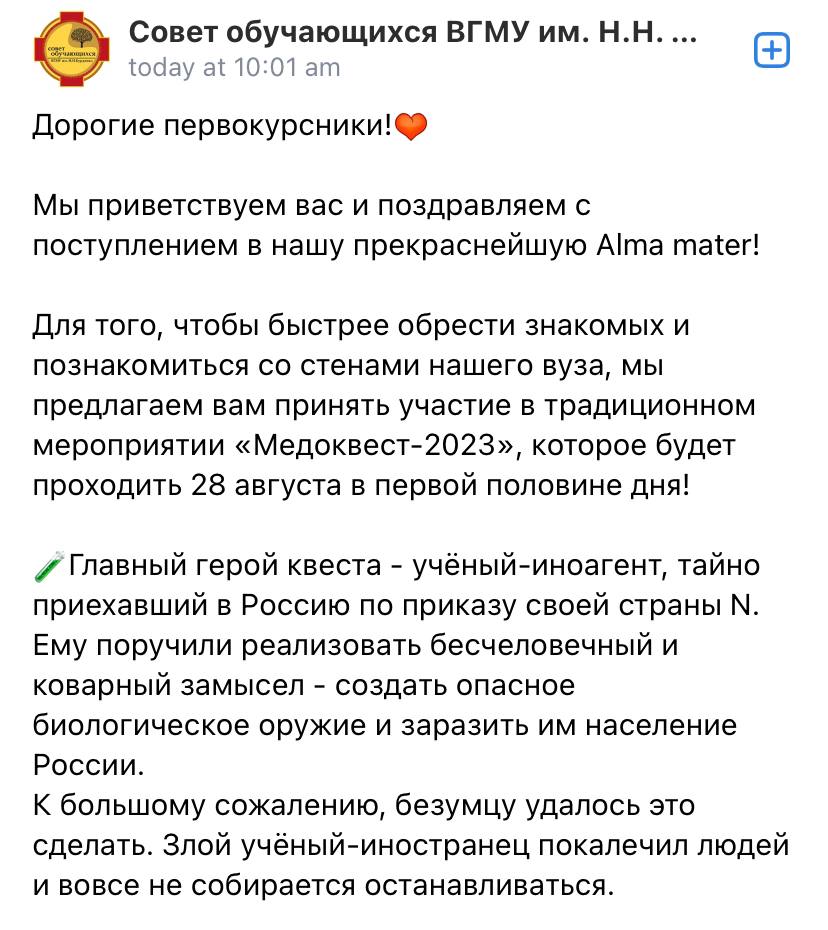Open the Совет обучающихся ВГМУ community avatar
Screen dimensions: 828x930
(x=72, y=50)
